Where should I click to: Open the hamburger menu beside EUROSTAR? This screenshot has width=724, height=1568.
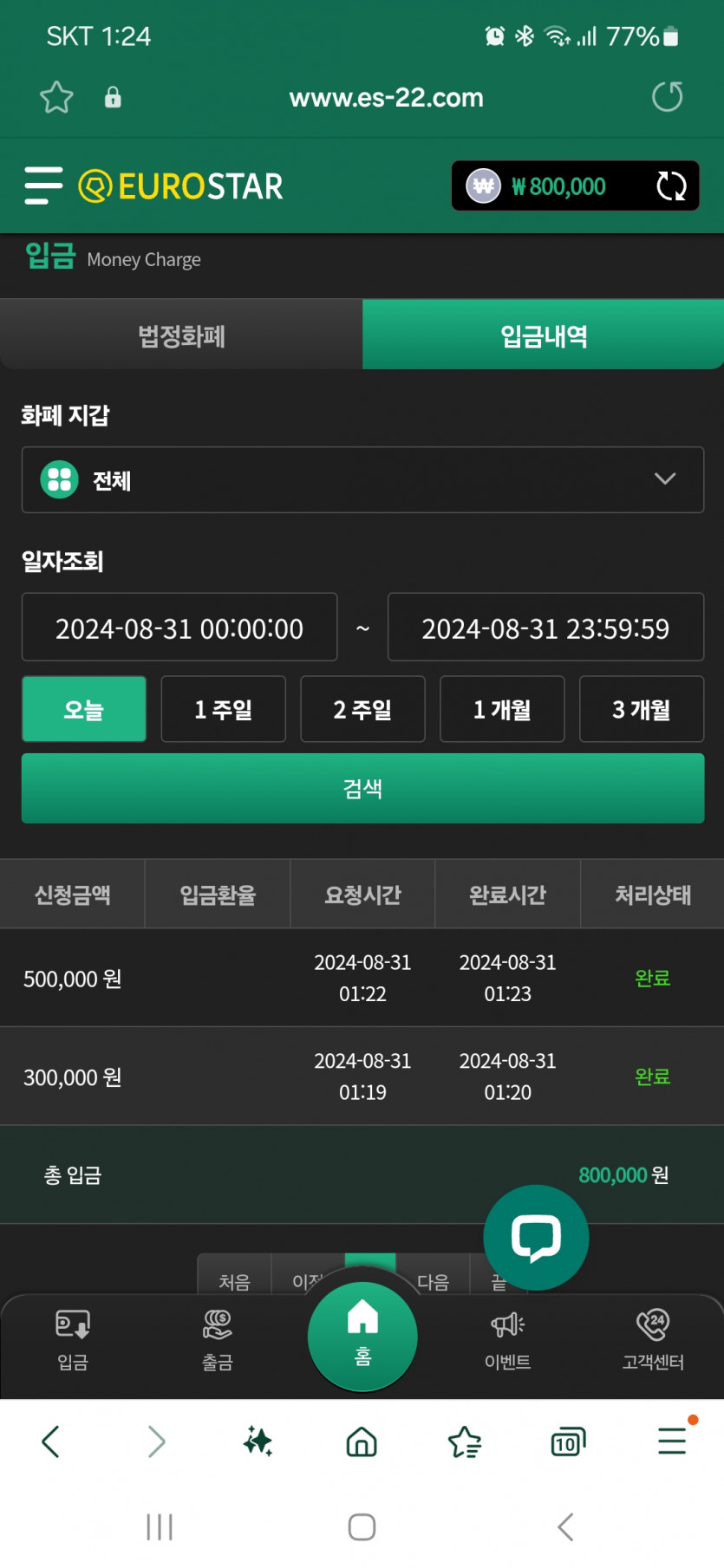coord(43,185)
